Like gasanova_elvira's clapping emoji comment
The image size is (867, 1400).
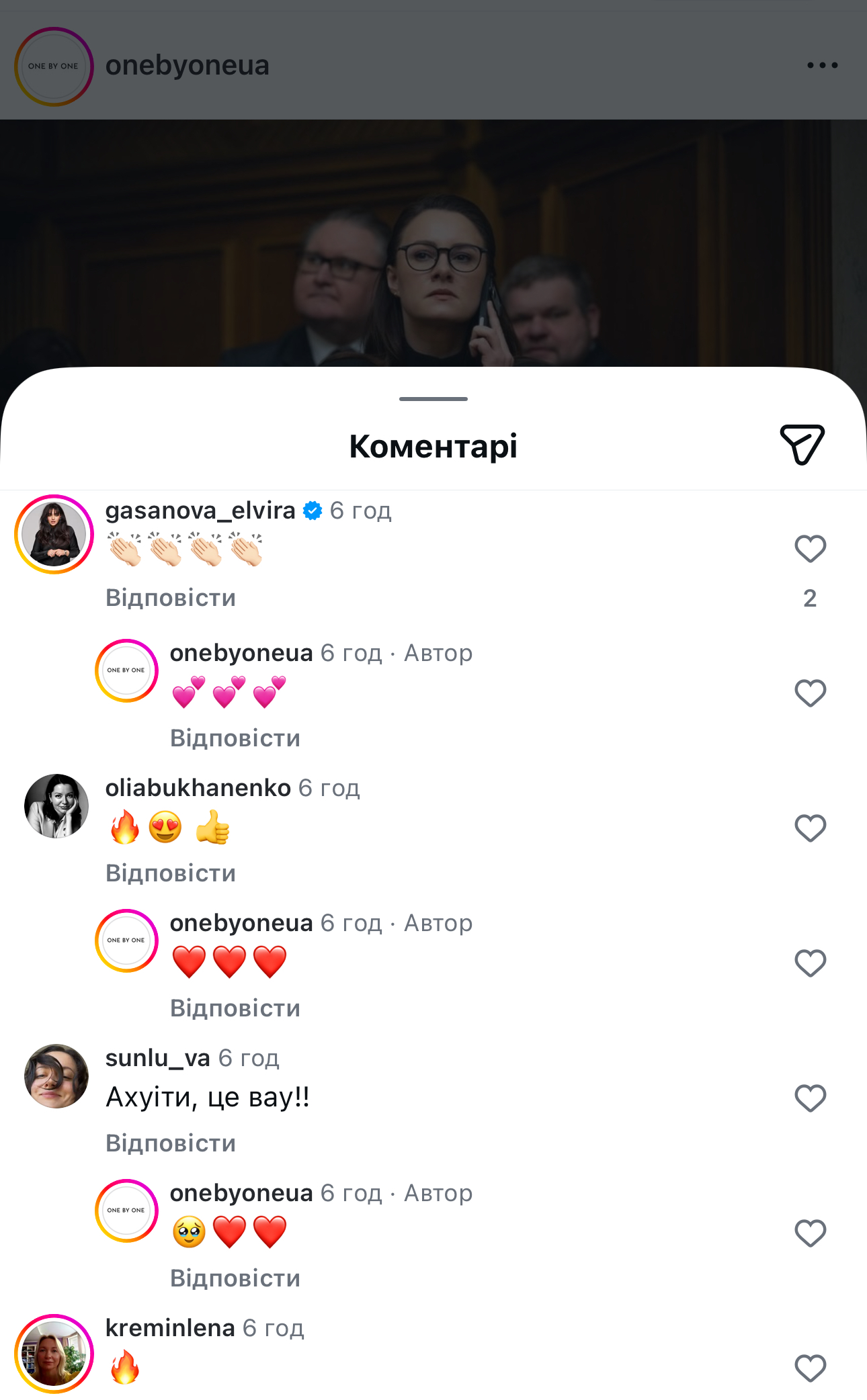(x=810, y=549)
